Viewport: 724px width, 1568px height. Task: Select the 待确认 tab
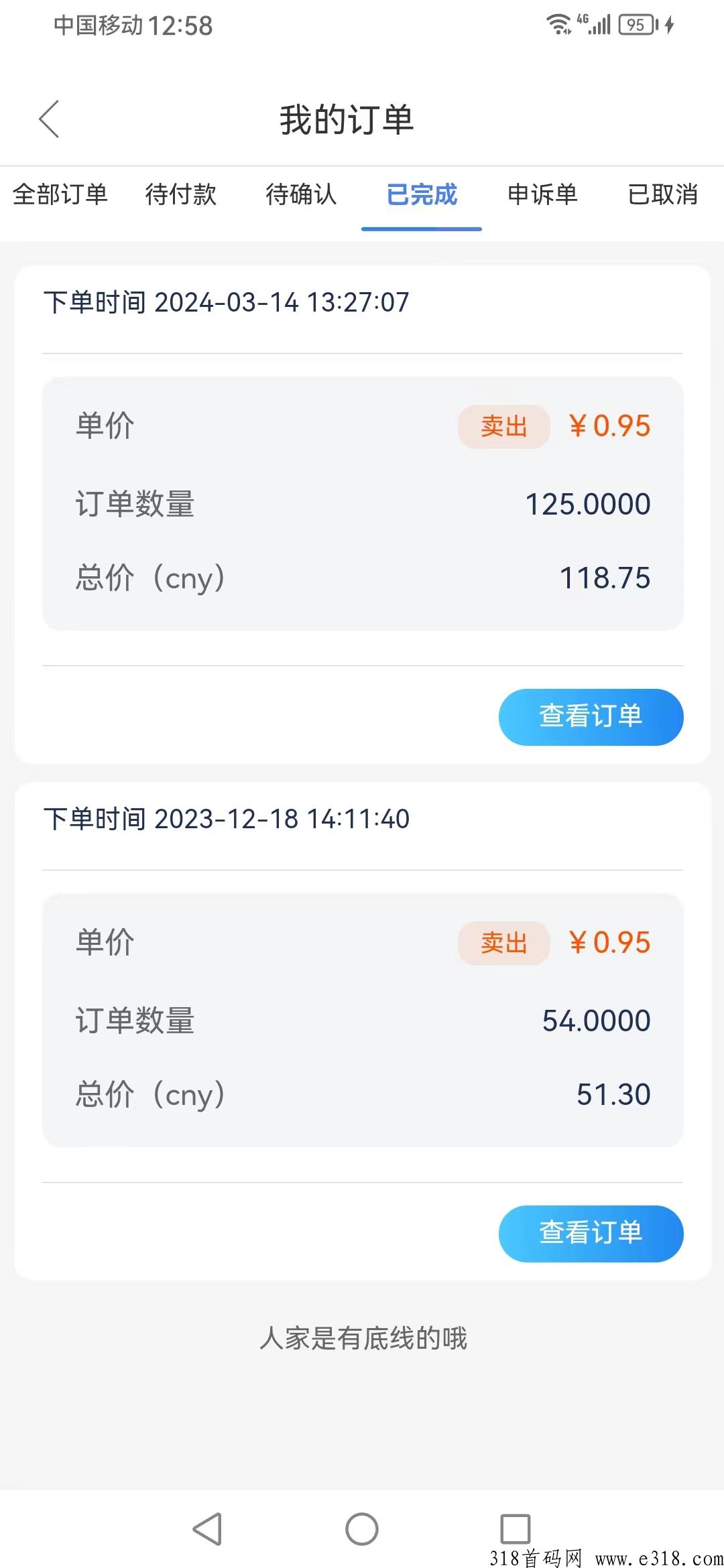[301, 195]
